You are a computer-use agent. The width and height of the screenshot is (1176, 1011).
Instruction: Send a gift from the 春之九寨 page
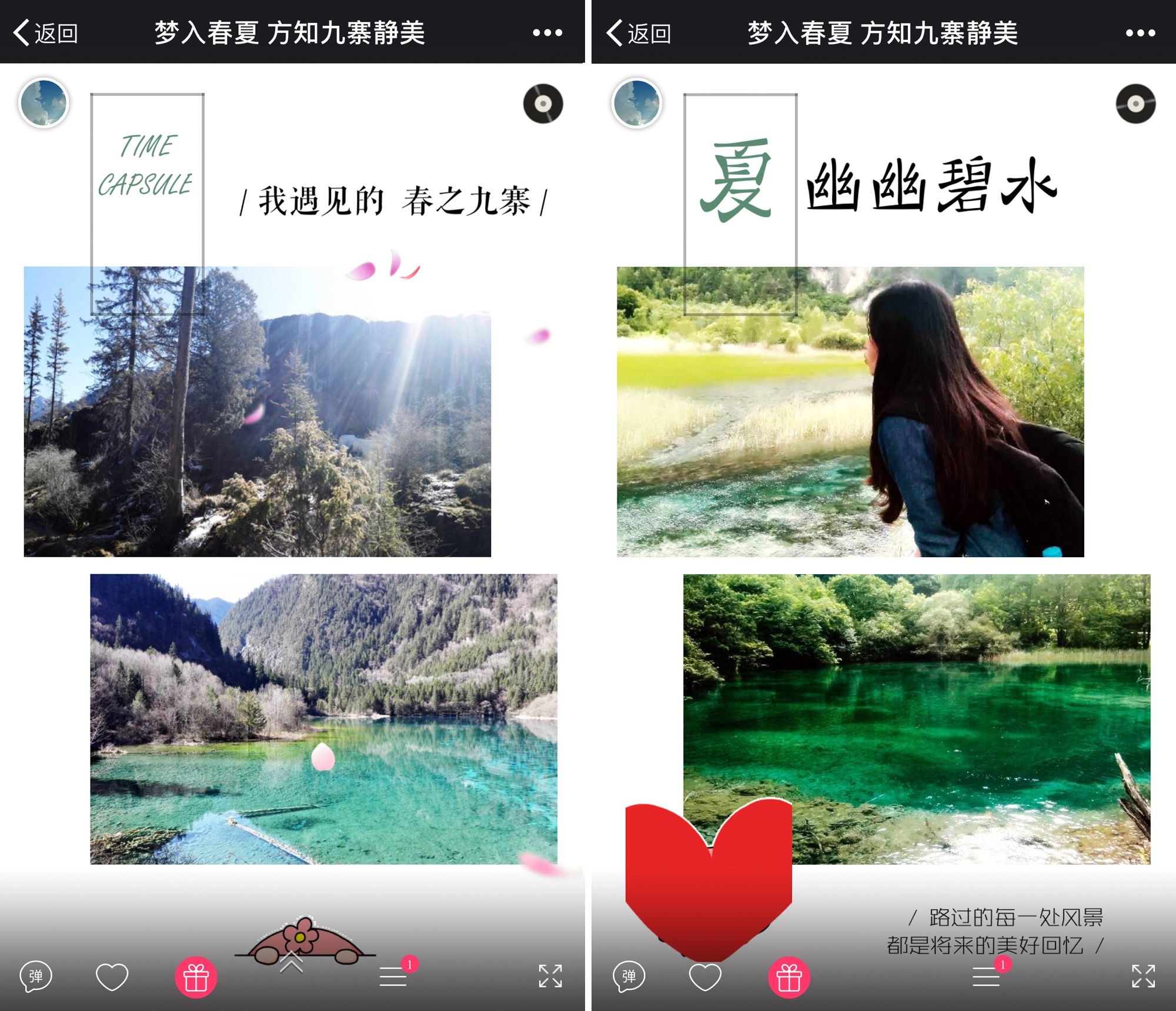[x=196, y=977]
